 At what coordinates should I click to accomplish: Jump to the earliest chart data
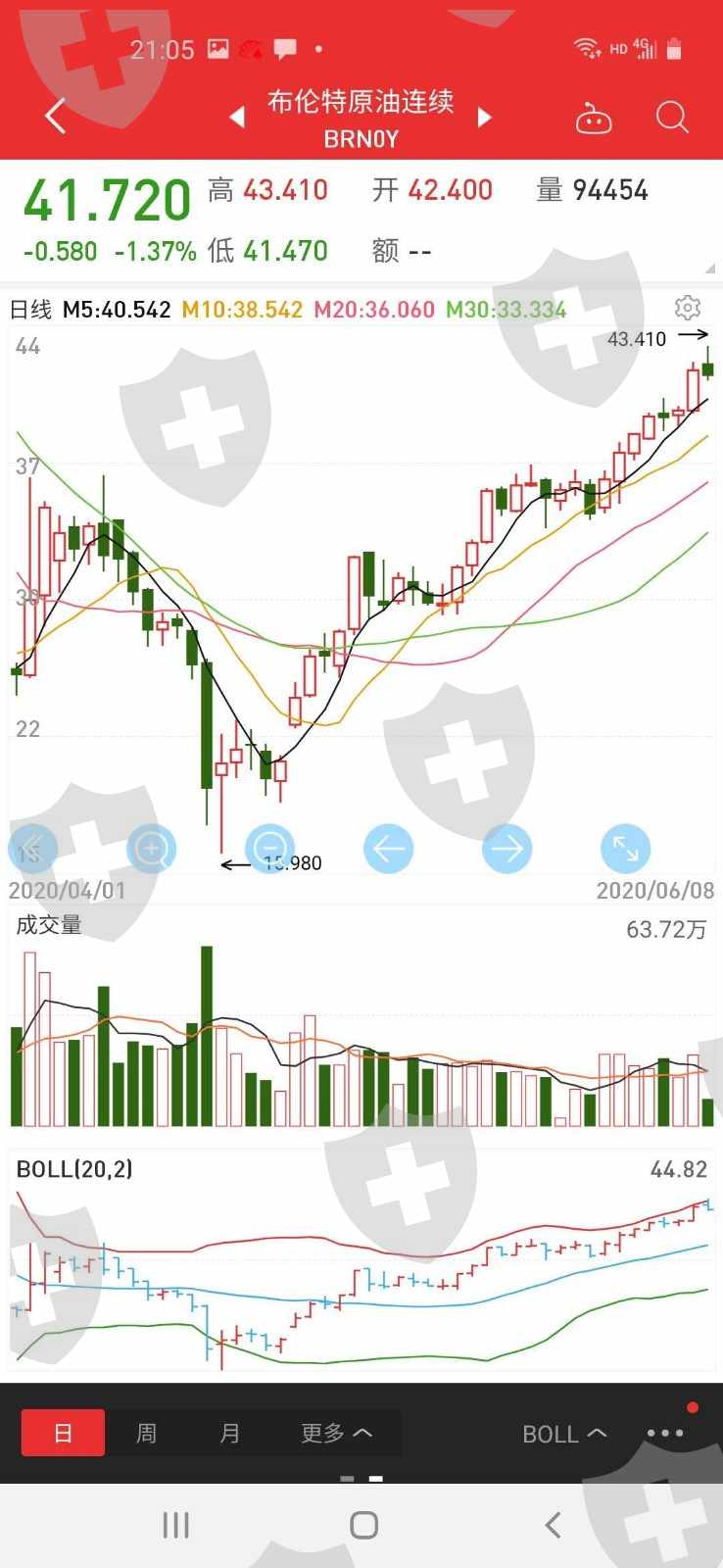[31, 849]
